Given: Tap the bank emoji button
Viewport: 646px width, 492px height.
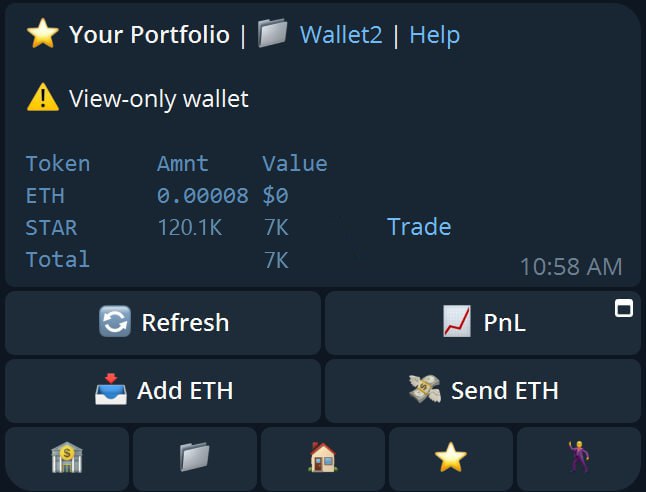Looking at the screenshot, I should 67,458.
